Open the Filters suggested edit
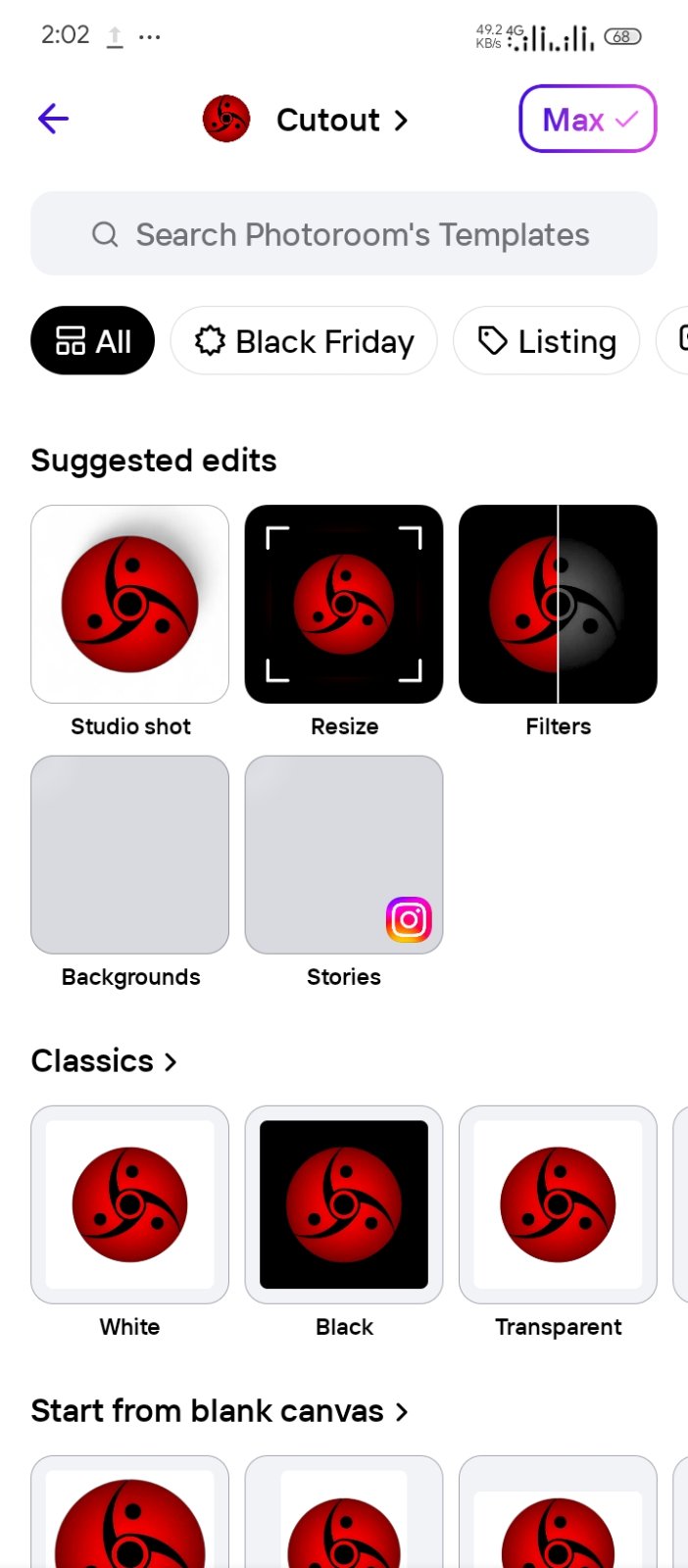 click(558, 605)
